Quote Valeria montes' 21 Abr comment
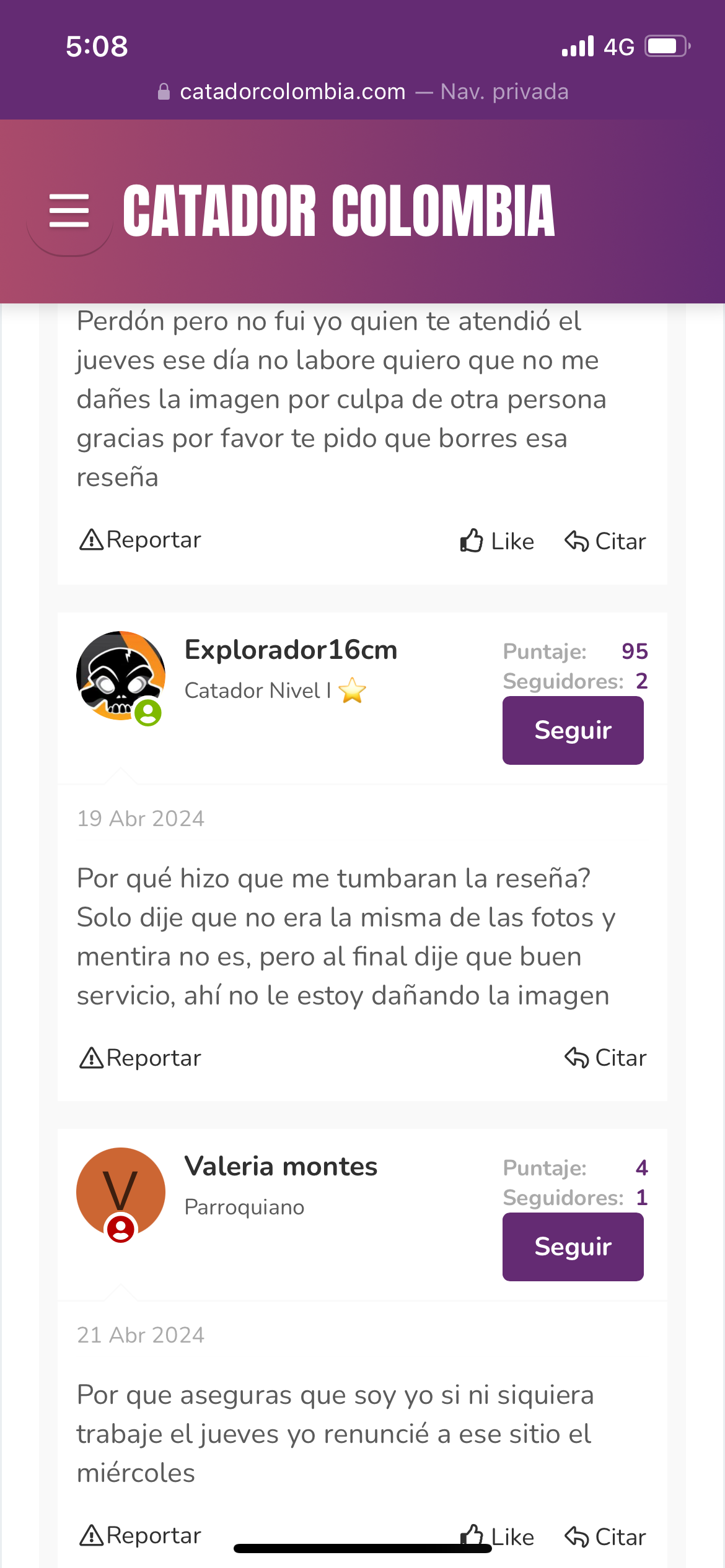Screen dimensions: 725x1568 click(605, 1537)
